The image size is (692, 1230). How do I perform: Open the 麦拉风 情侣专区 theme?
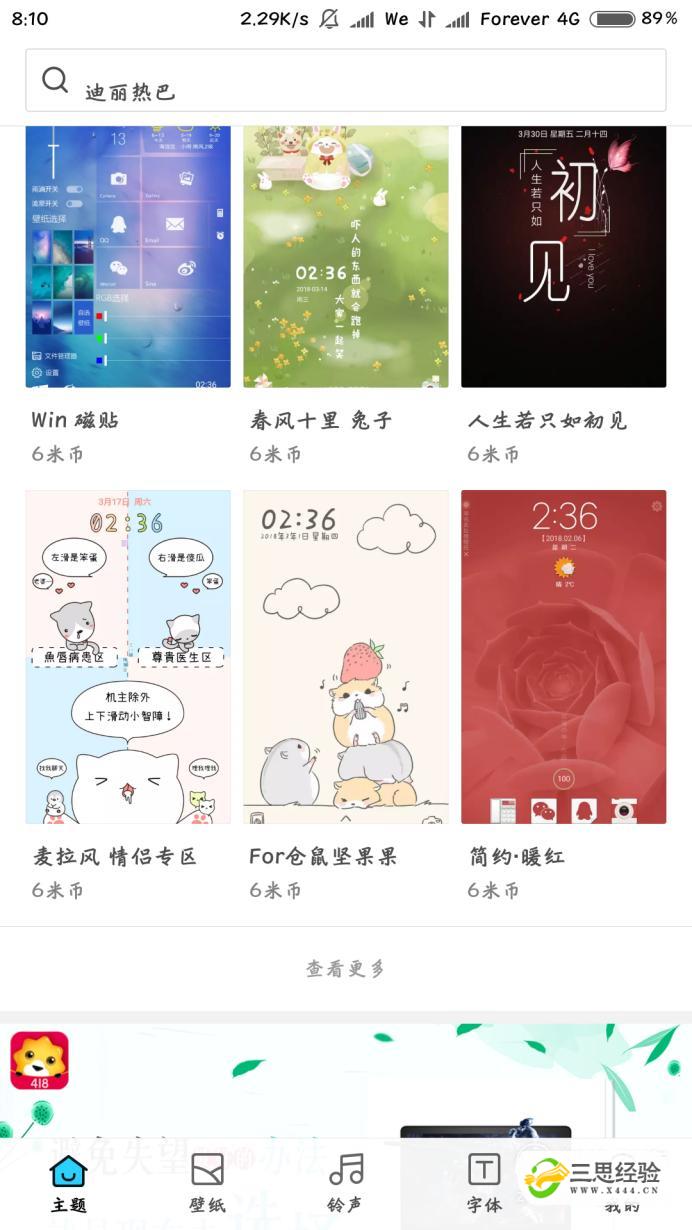click(128, 657)
